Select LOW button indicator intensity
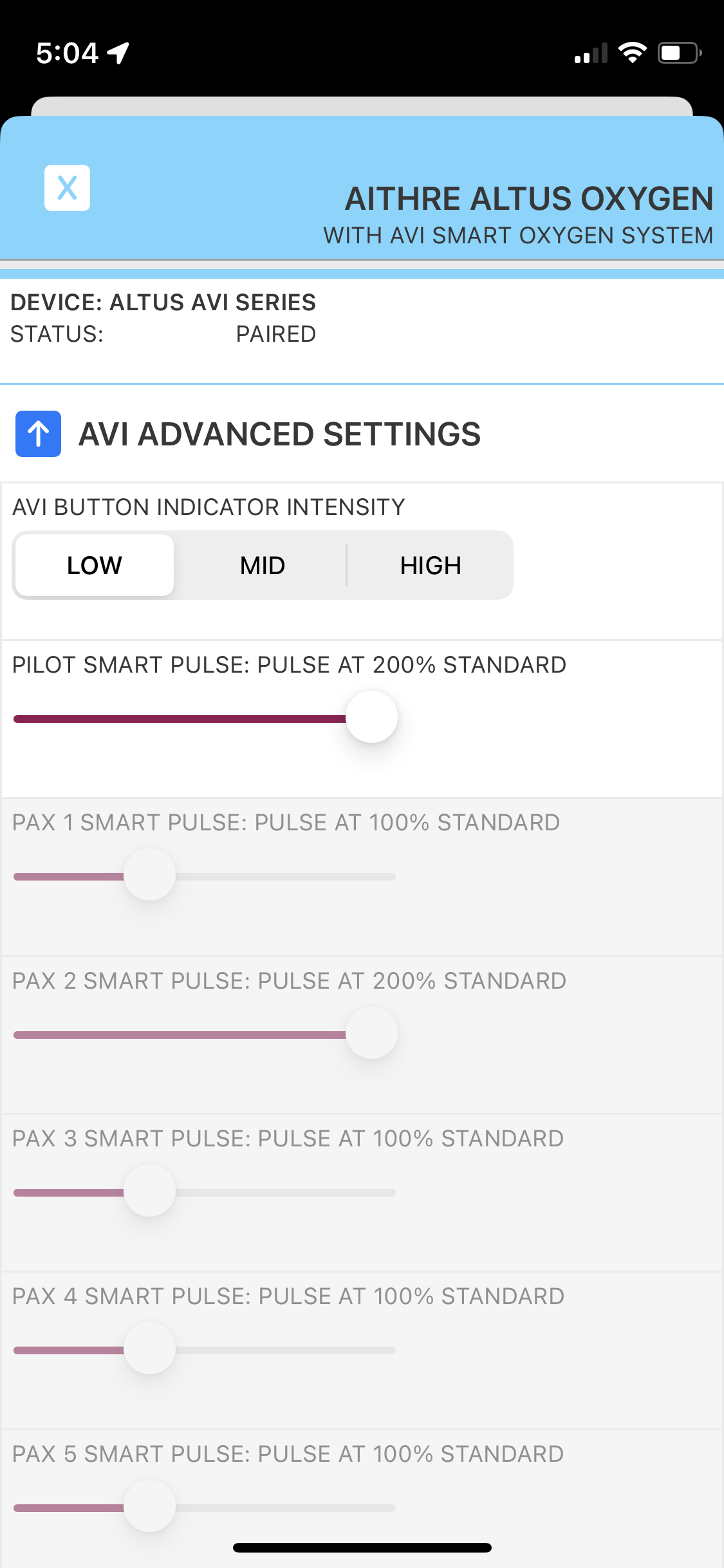 point(93,565)
